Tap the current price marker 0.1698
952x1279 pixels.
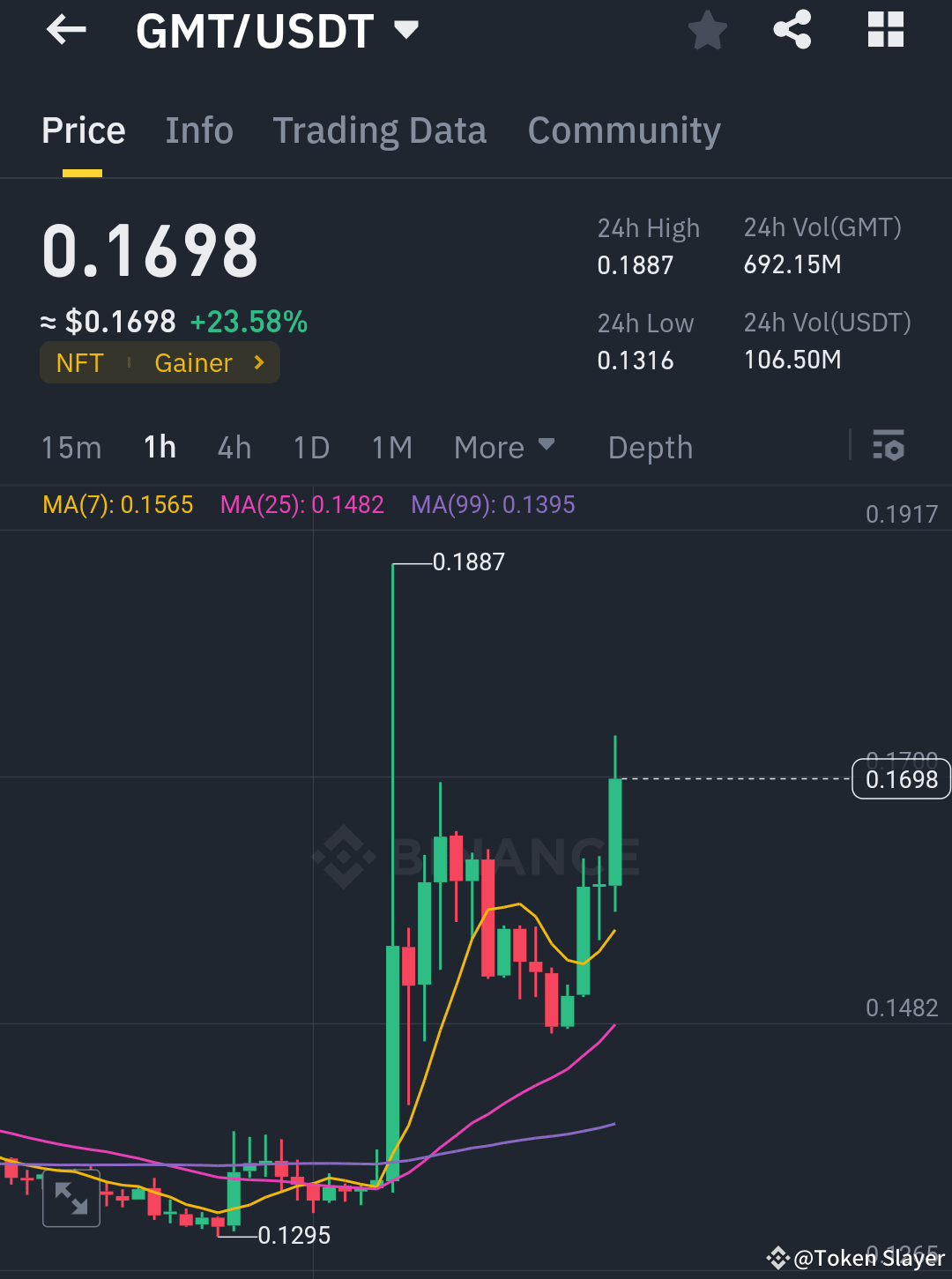pos(900,778)
